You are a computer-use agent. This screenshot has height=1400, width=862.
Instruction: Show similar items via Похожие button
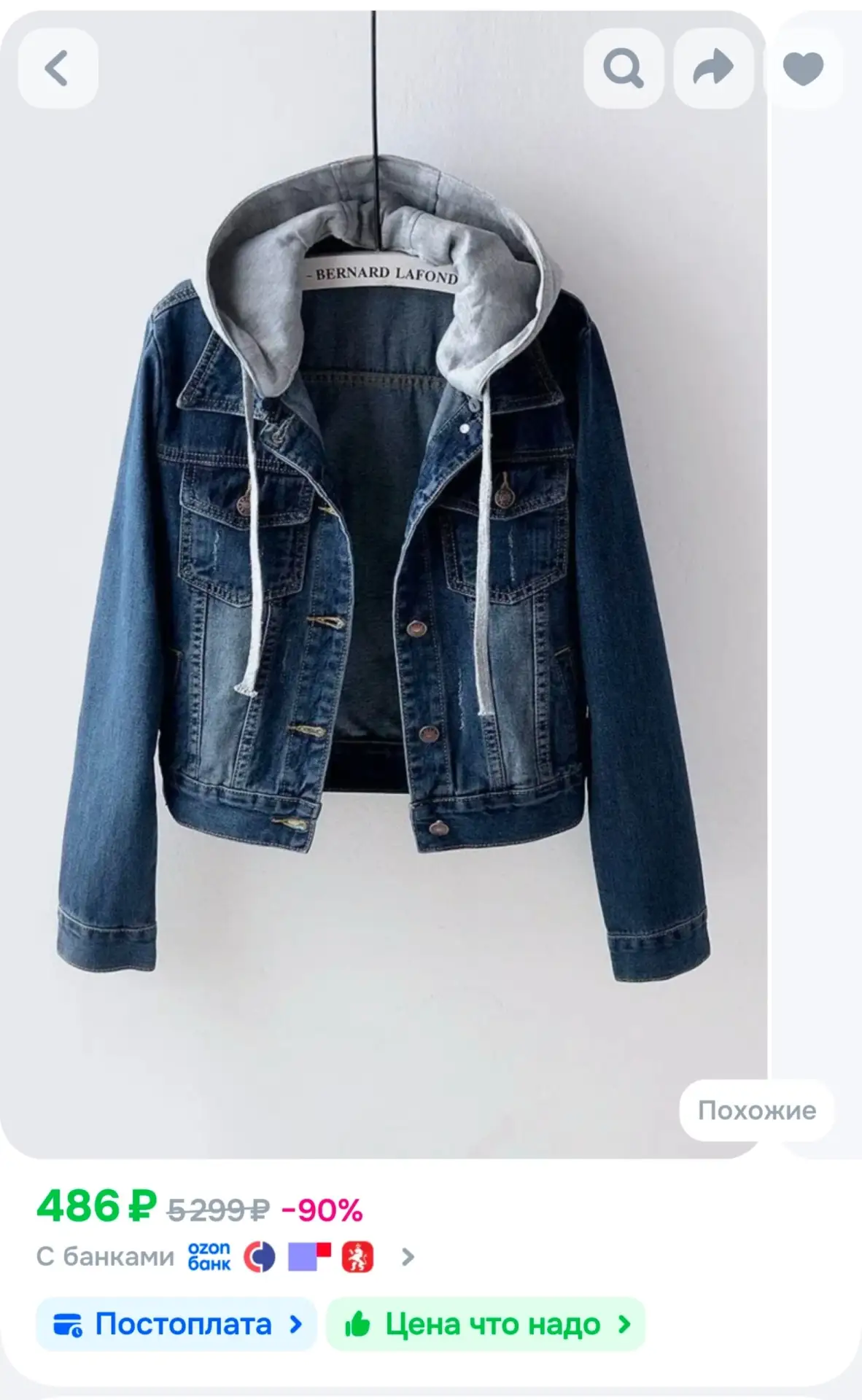757,1111
